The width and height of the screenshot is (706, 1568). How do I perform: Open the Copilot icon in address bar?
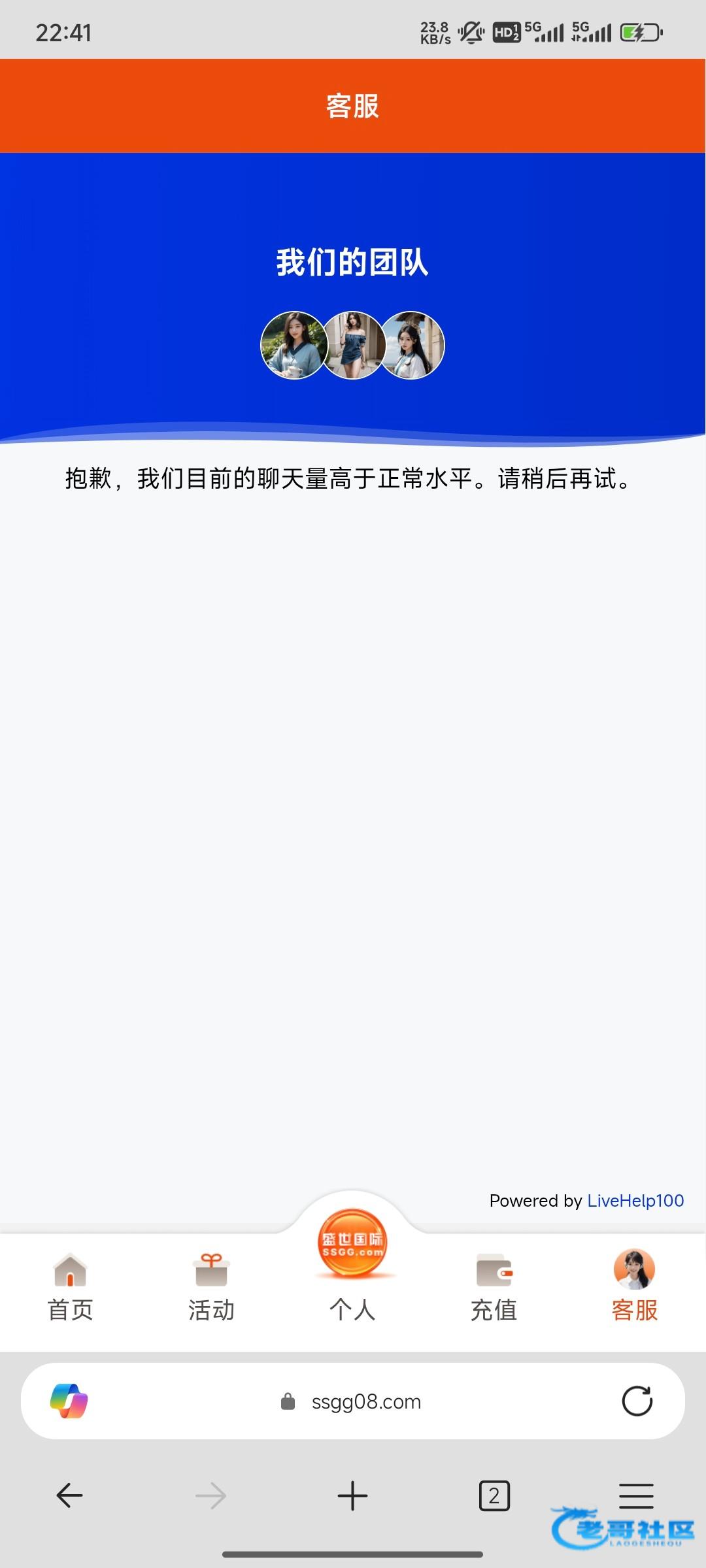(69, 1401)
